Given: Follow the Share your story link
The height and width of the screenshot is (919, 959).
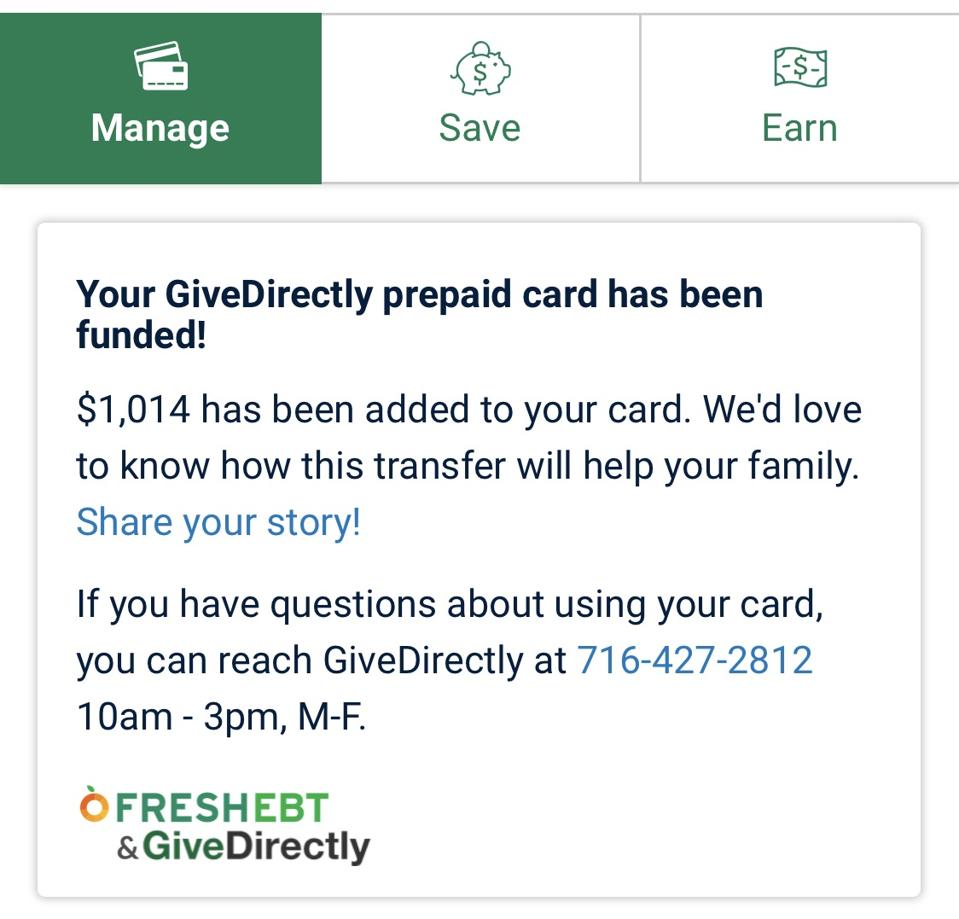Looking at the screenshot, I should click(218, 522).
